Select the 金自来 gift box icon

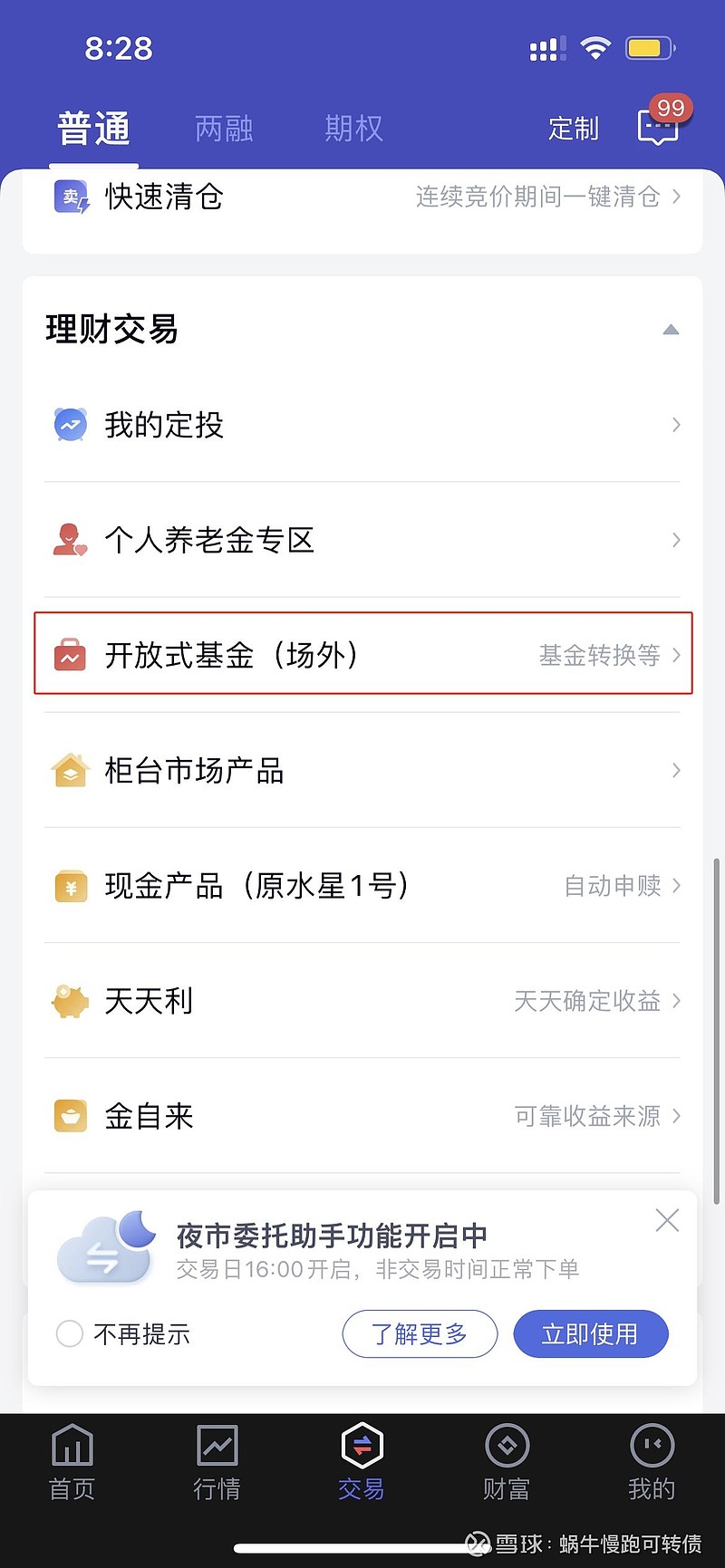click(x=71, y=1116)
